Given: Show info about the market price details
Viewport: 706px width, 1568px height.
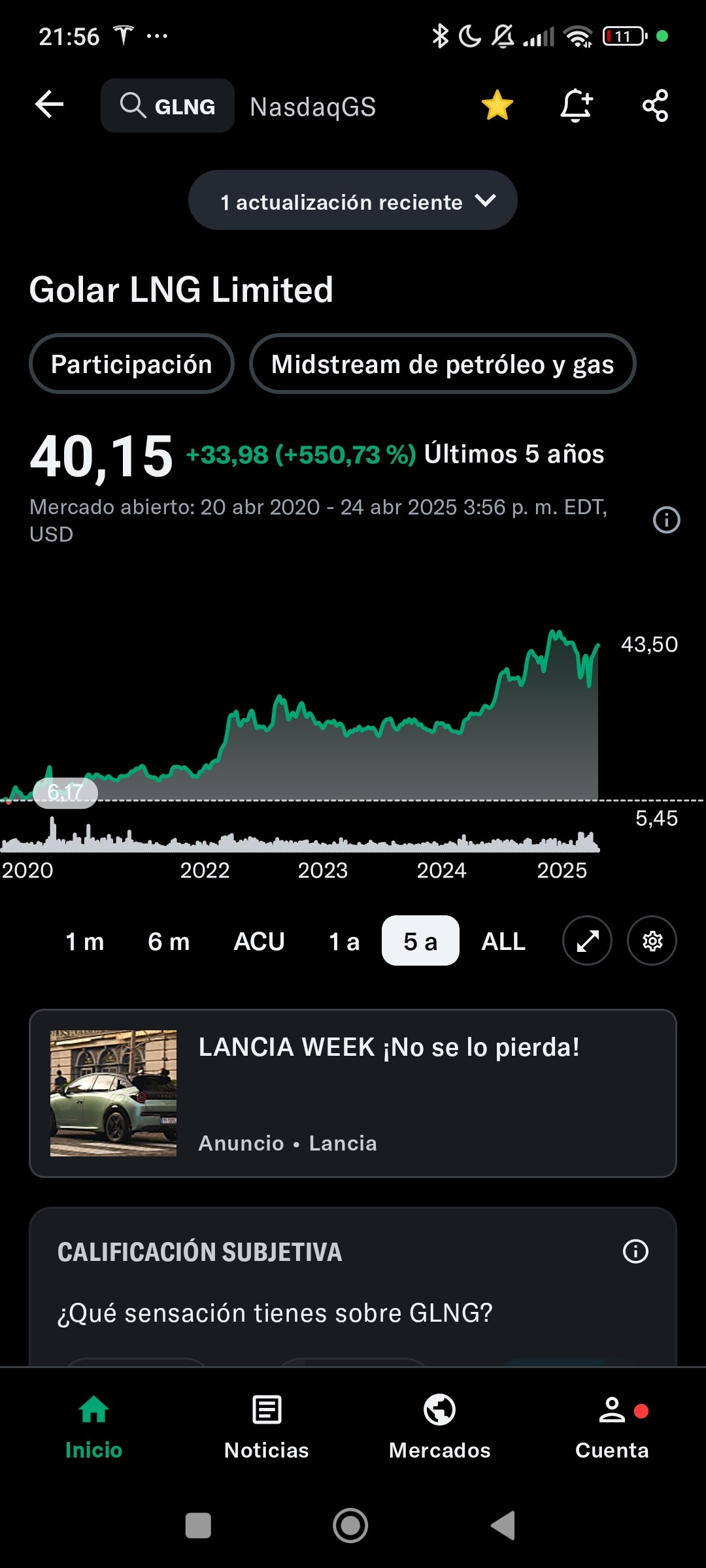Looking at the screenshot, I should (x=666, y=520).
